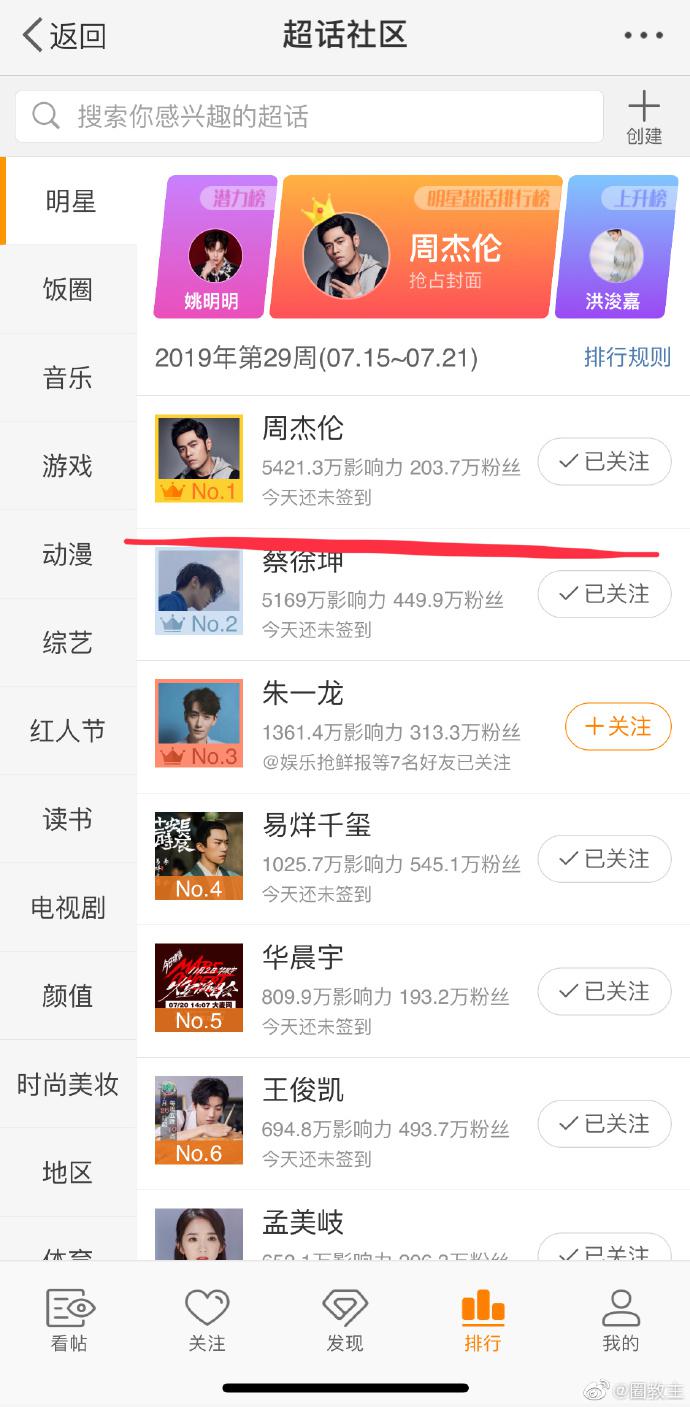This screenshot has width=690, height=1407.
Task: Choose the 游戏 category
Action: pos(68,466)
